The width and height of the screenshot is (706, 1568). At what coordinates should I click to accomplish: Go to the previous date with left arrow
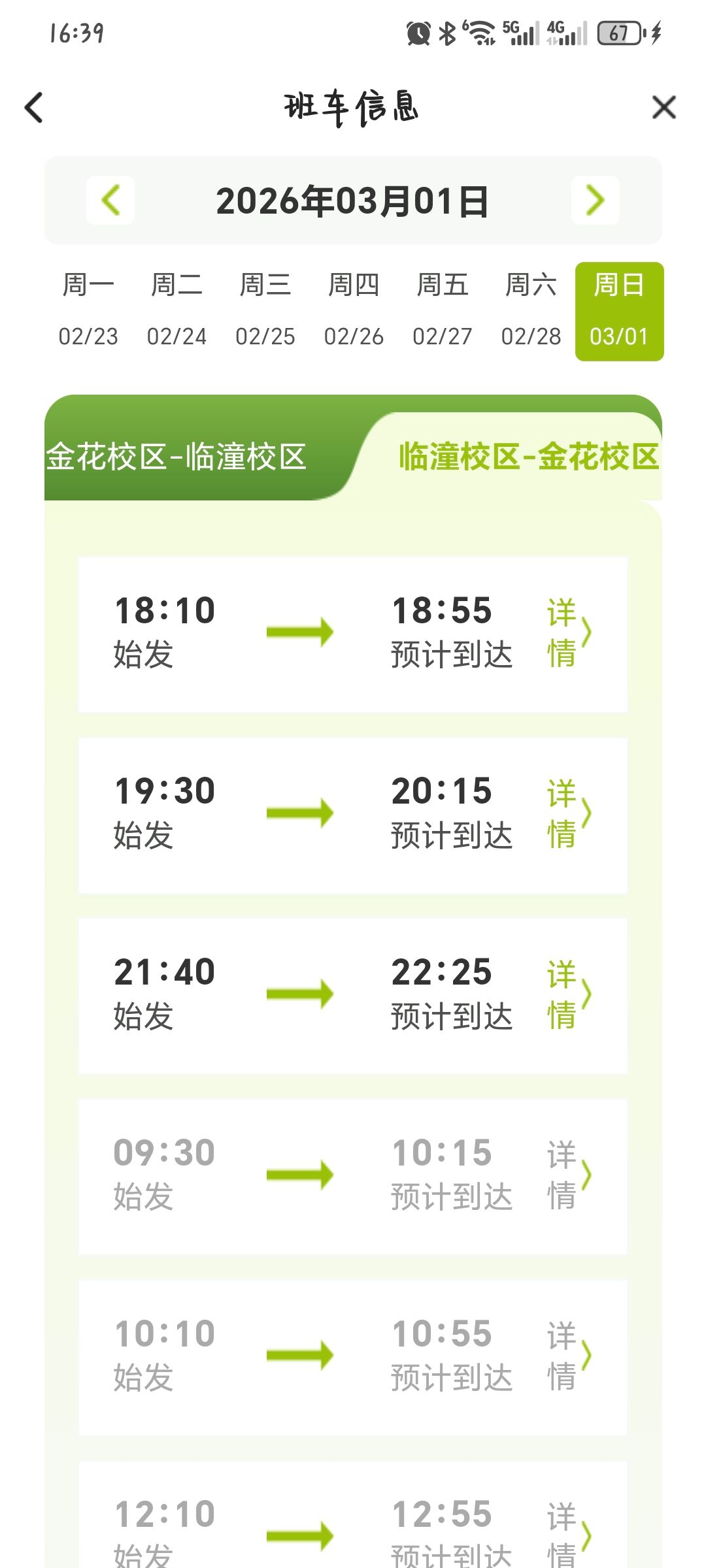110,200
